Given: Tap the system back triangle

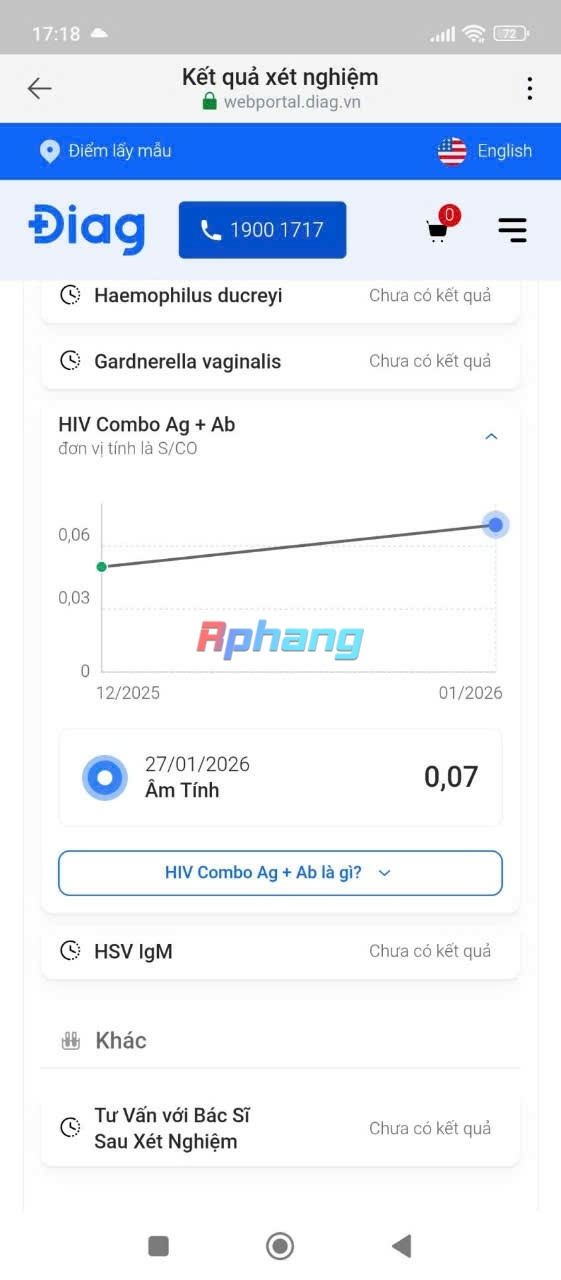Looking at the screenshot, I should click(x=402, y=1245).
